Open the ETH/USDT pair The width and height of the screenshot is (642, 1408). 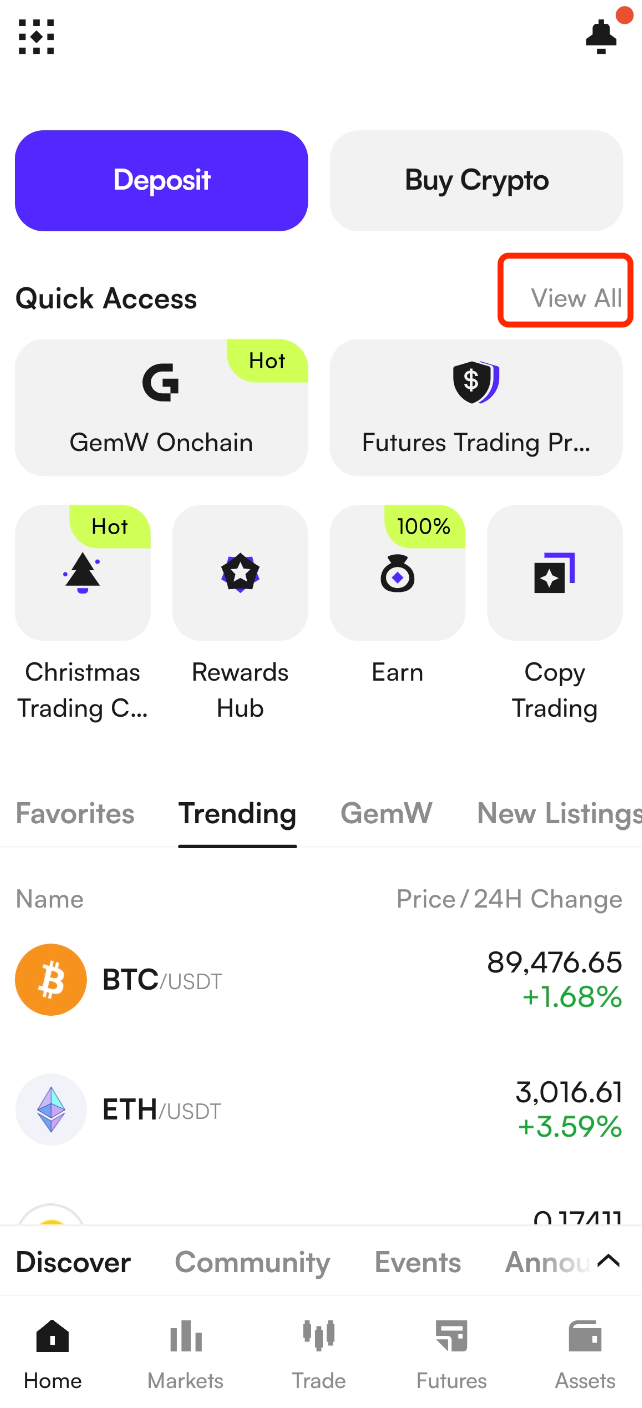pyautogui.click(x=320, y=1109)
